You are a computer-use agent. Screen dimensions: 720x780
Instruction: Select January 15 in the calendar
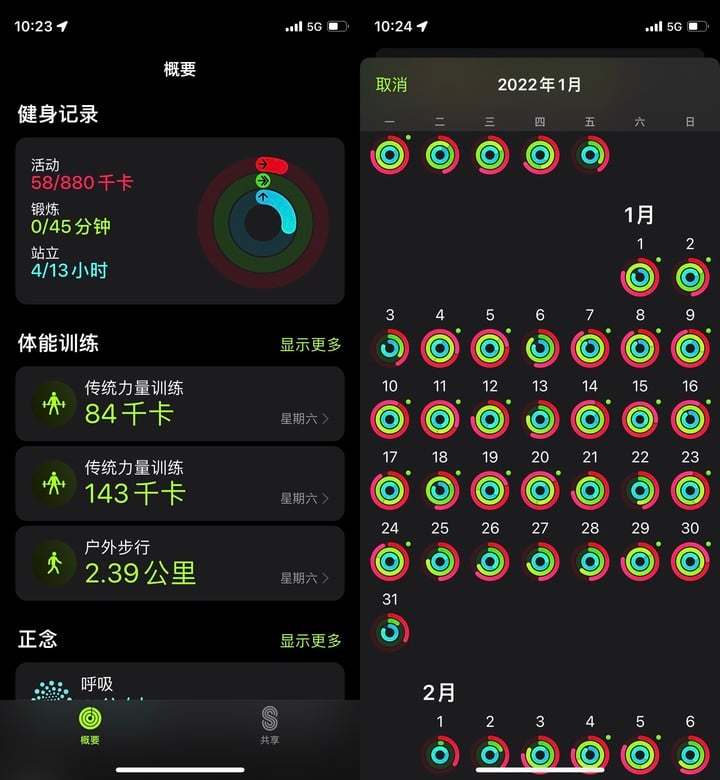point(640,418)
